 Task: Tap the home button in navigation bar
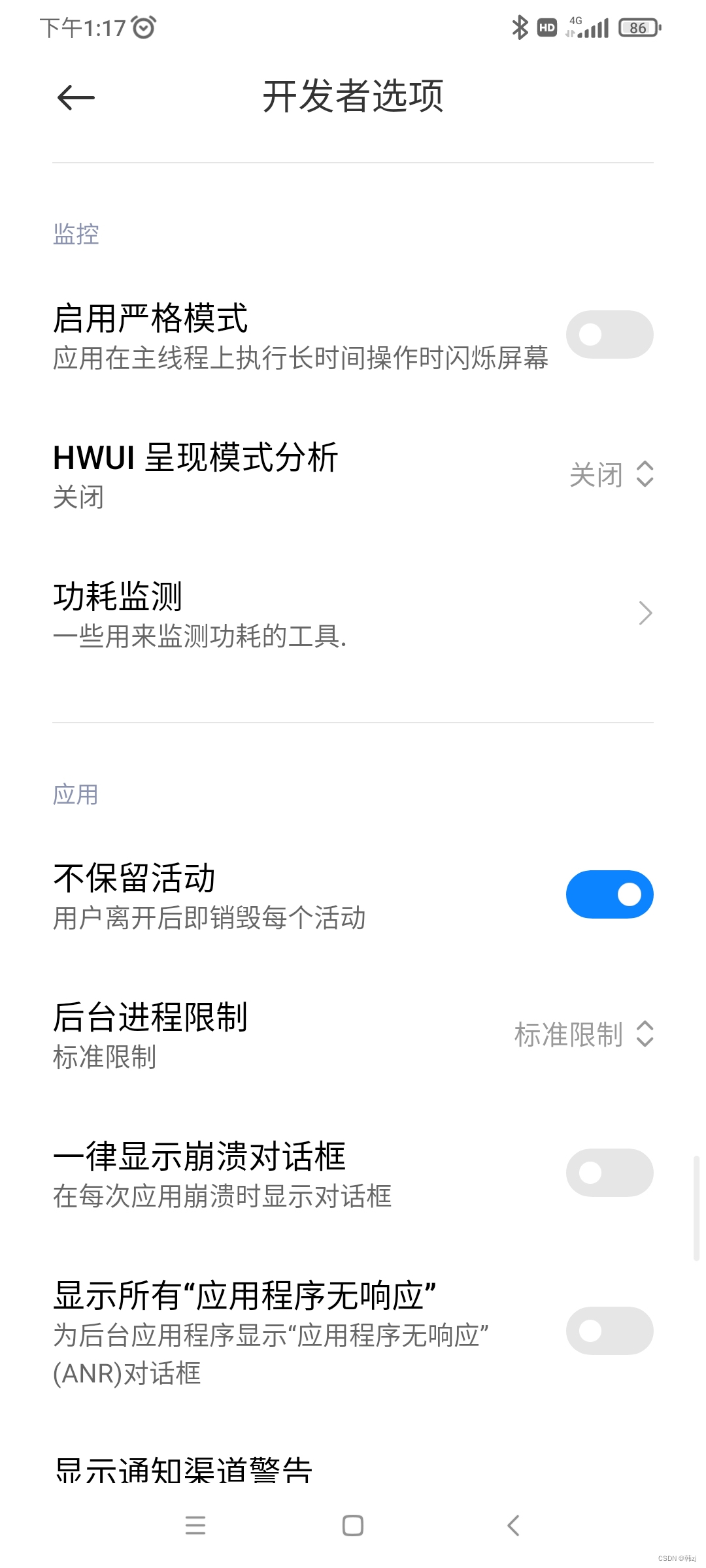coord(352,1525)
